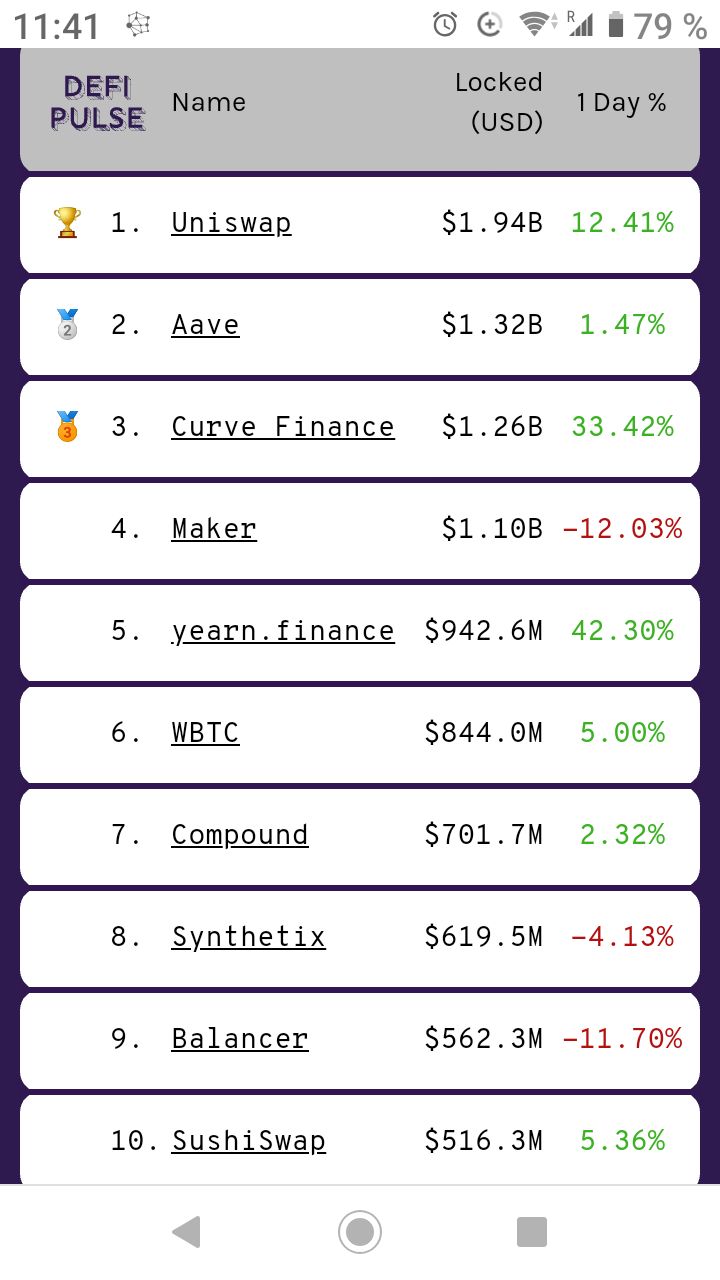
Task: Open the Aave link
Action: [x=205, y=325]
